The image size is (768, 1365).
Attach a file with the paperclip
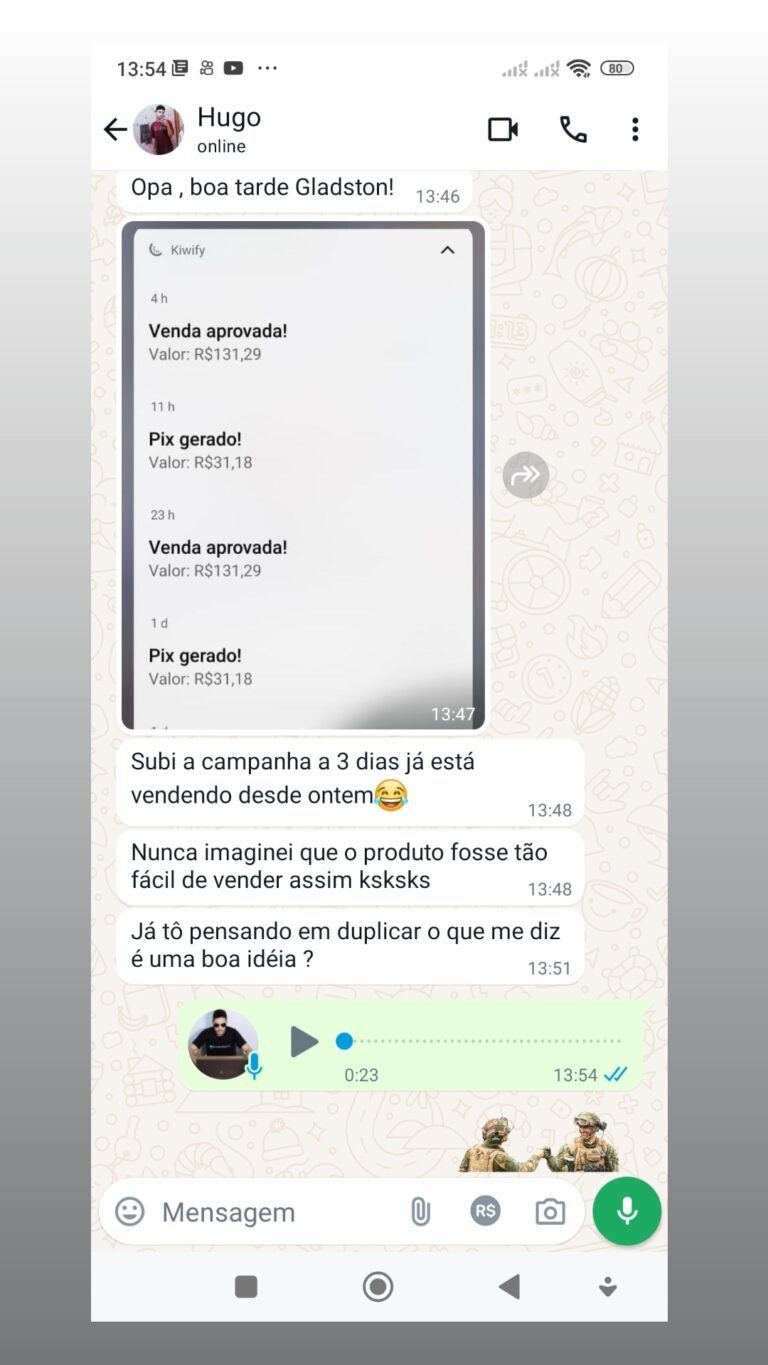[421, 1212]
